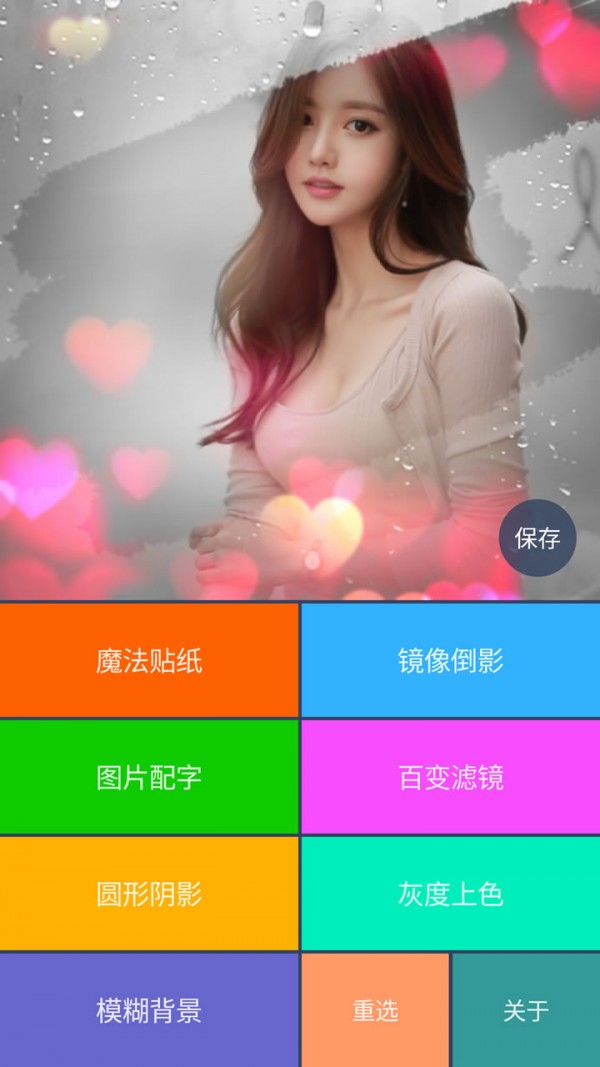This screenshot has height=1067, width=600.
Task: Open 魔法贴纸 magic stickers
Action: (x=149, y=661)
